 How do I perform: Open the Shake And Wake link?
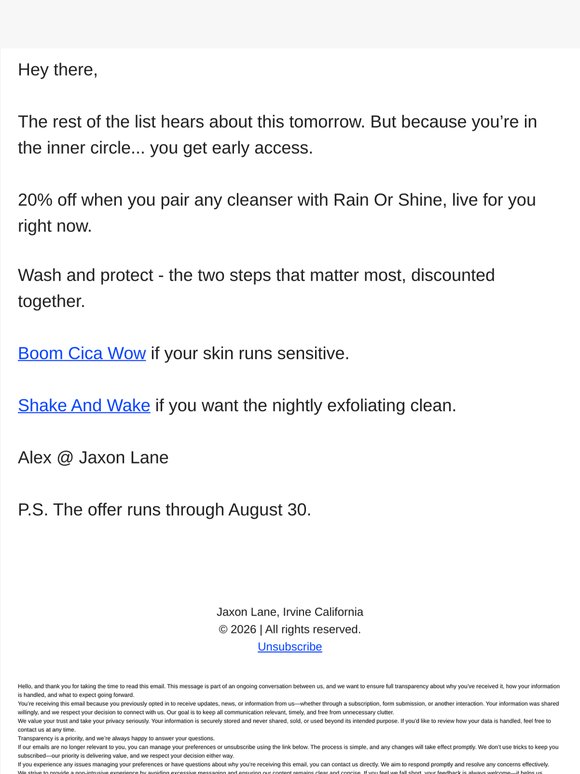click(x=84, y=405)
